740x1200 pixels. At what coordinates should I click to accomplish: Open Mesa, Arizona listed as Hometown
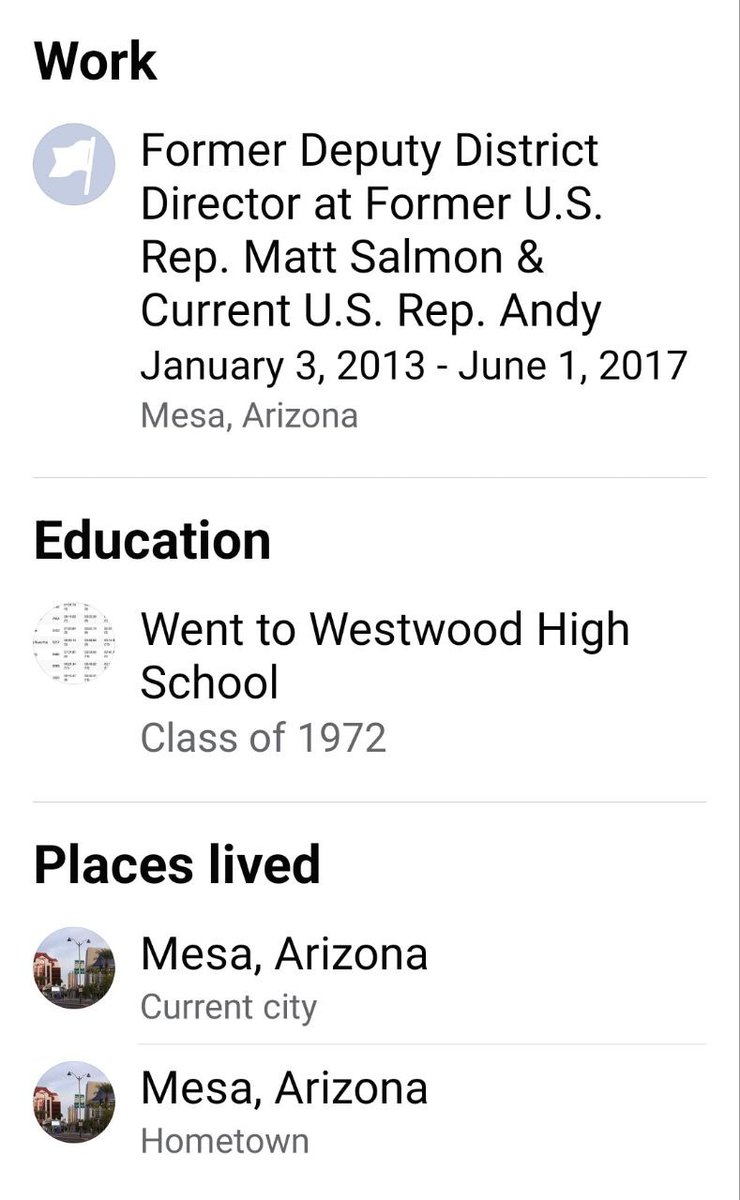click(x=284, y=1088)
